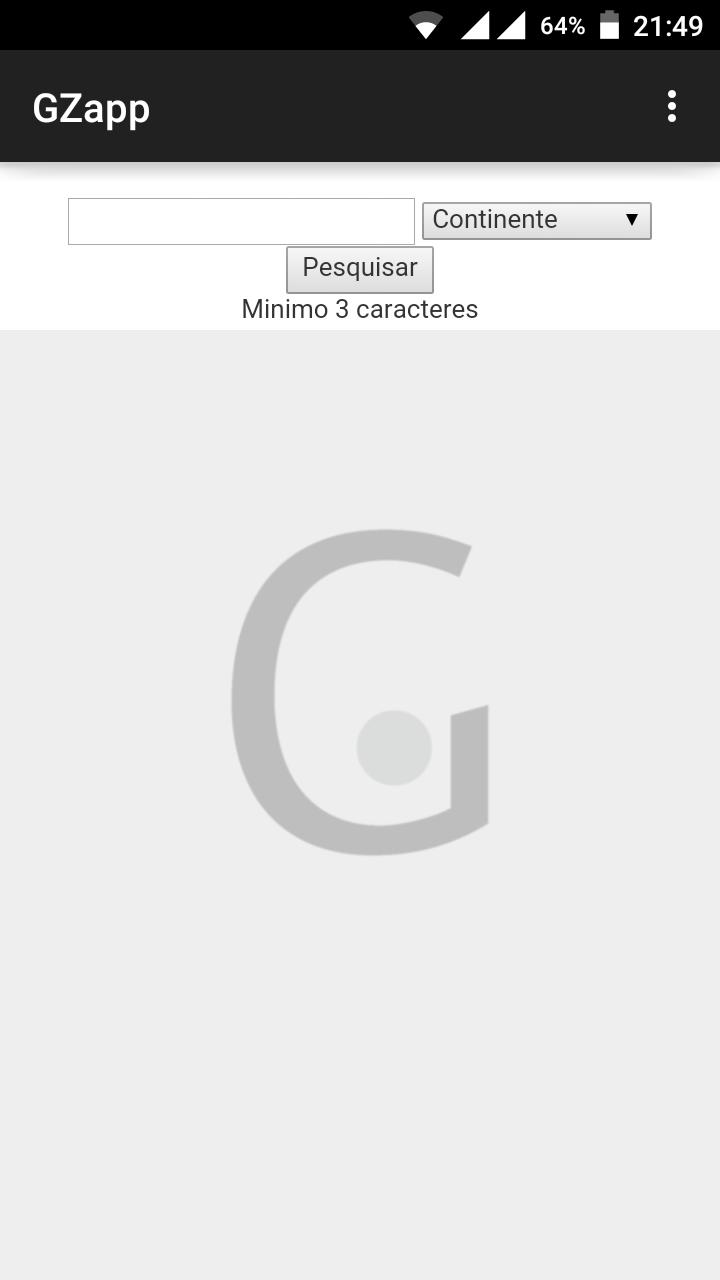Check the Wi-Fi status icon
This screenshot has height=1280, width=720.
click(x=427, y=24)
